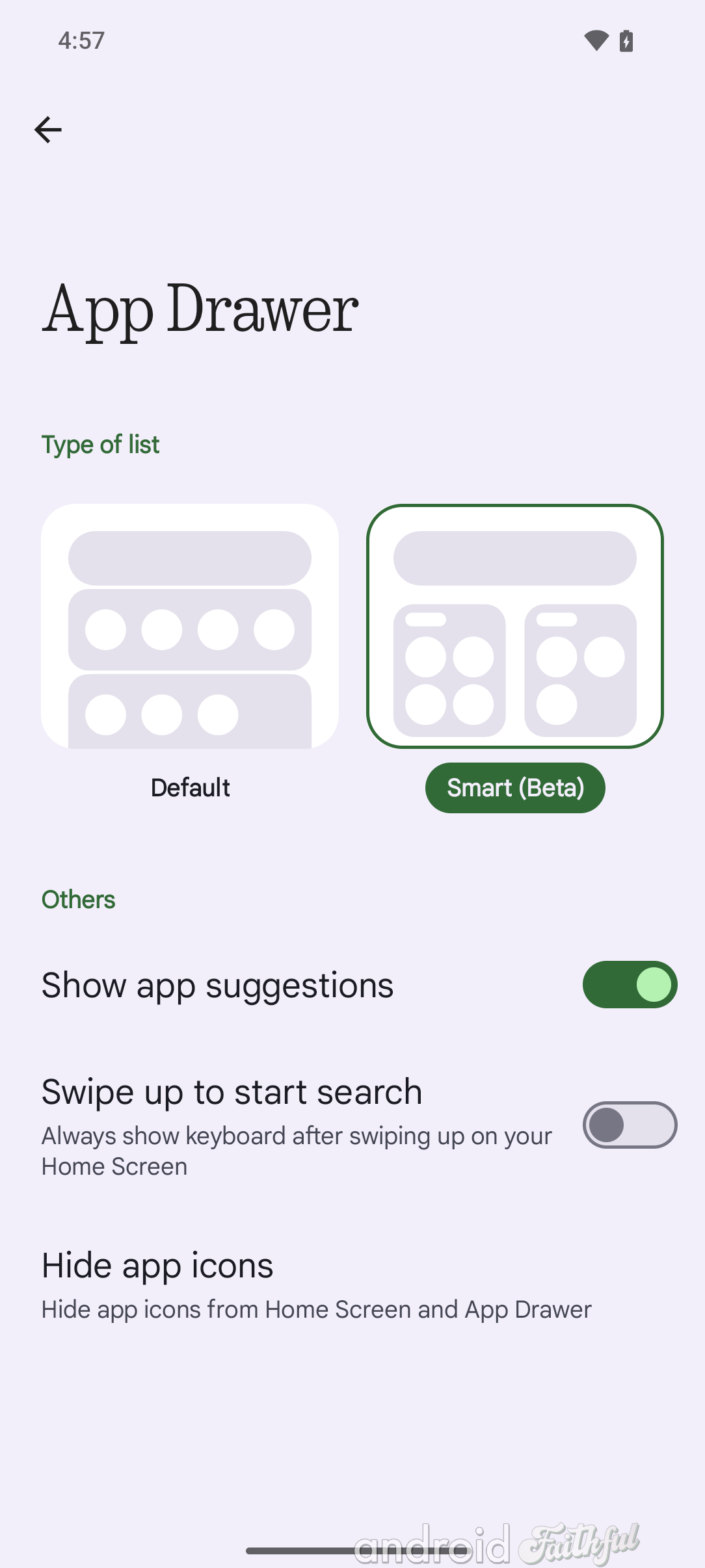
Task: Enable Swipe up to start search
Action: pos(629,1125)
